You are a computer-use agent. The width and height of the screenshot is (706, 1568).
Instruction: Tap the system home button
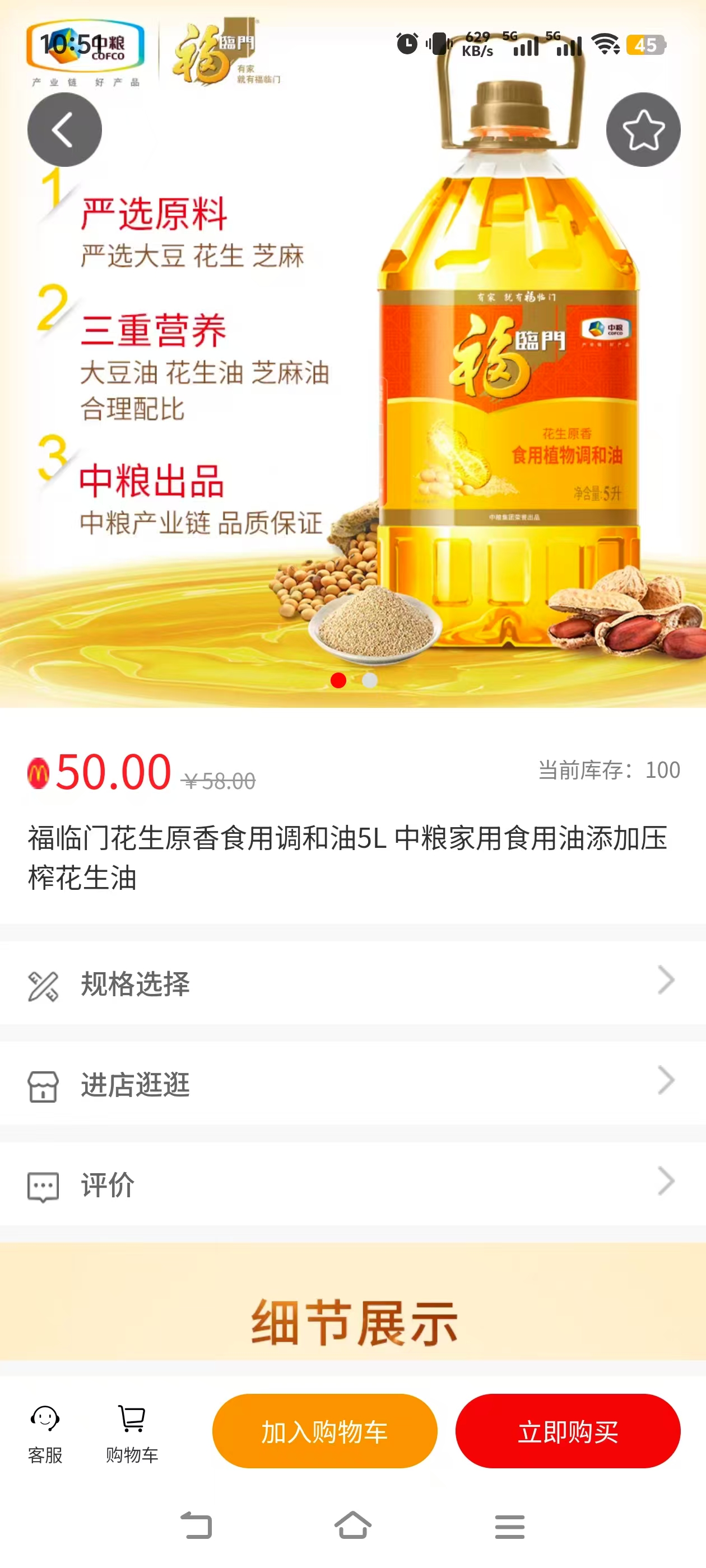[352, 1525]
